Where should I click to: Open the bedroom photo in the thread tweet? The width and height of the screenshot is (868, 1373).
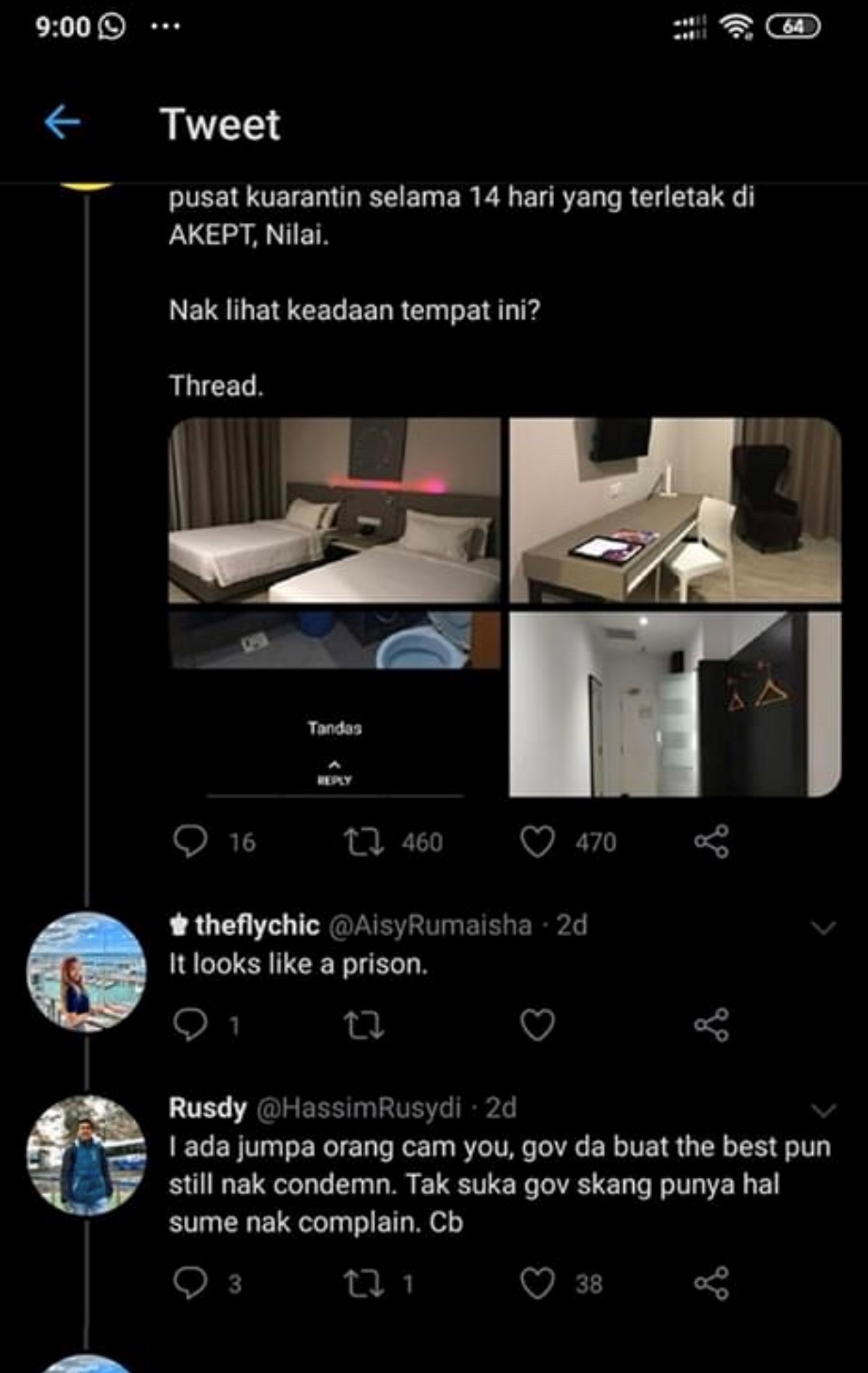[x=334, y=510]
